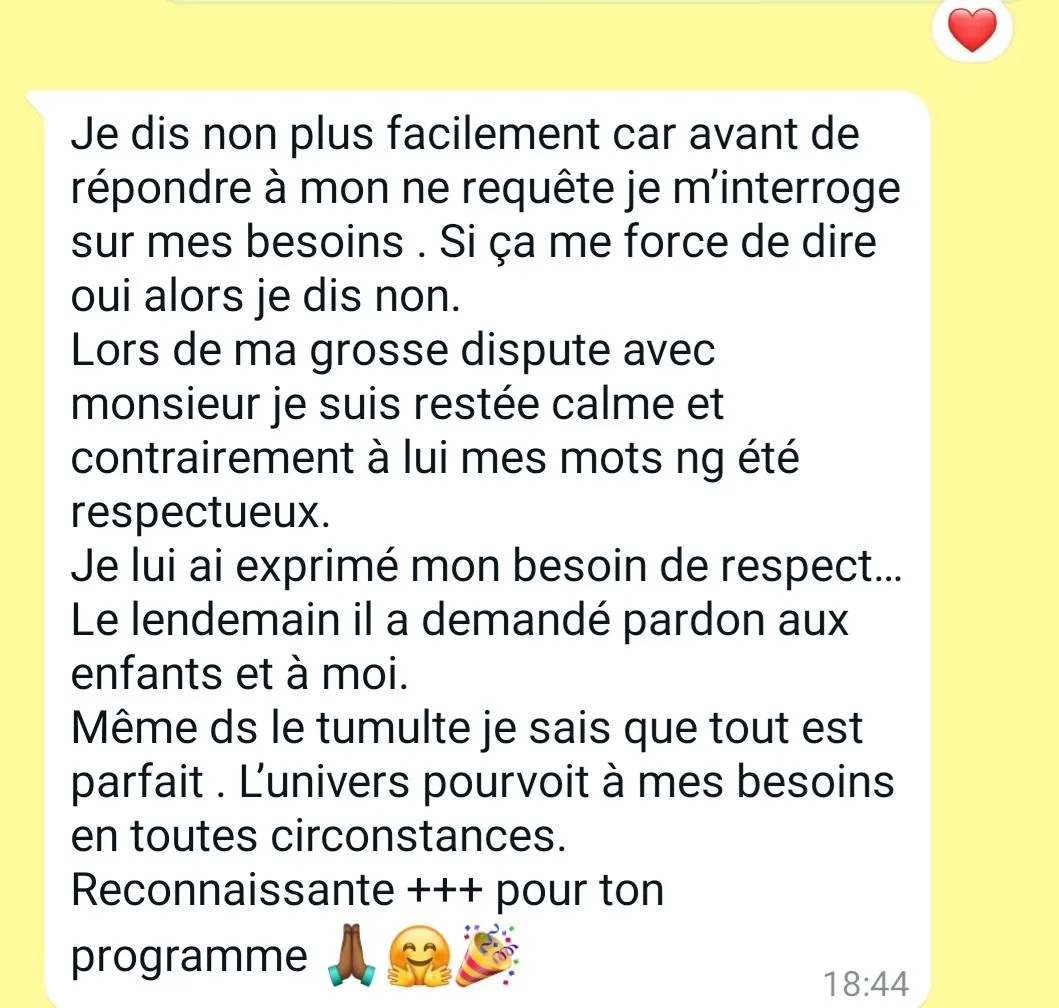Open the red heart reaction details
Viewport: 1059px width, 1008px height.
[972, 31]
